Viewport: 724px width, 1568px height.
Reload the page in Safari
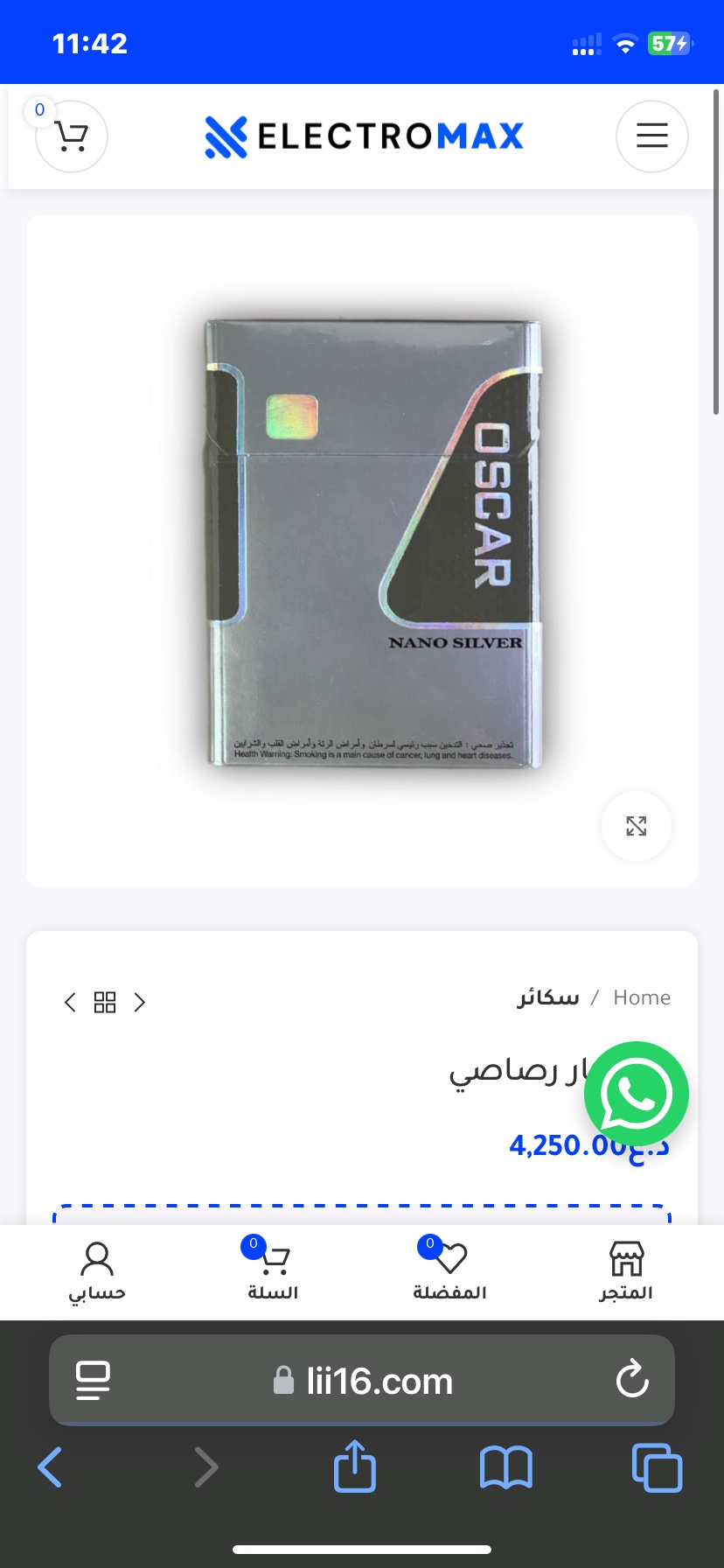tap(631, 1381)
